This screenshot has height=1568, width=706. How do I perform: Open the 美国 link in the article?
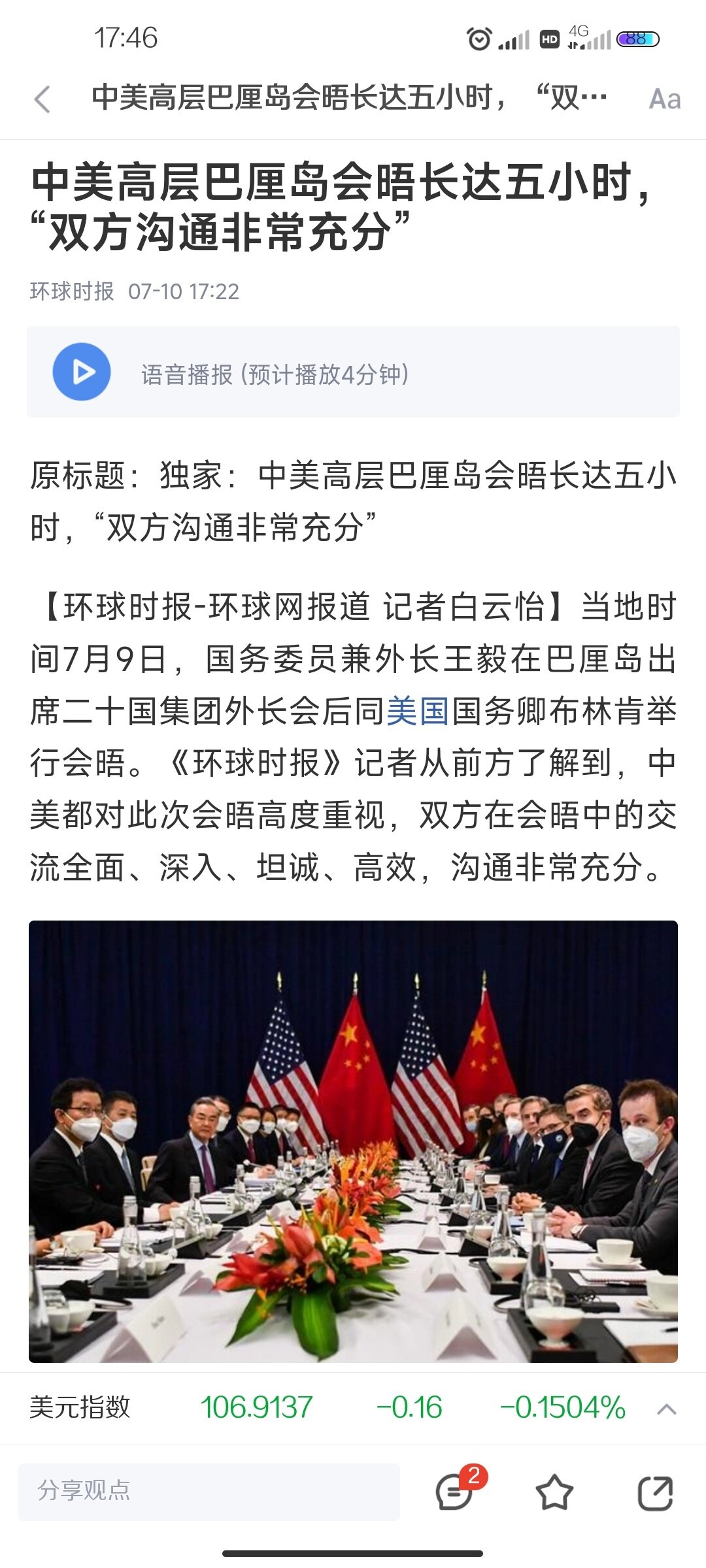418,711
